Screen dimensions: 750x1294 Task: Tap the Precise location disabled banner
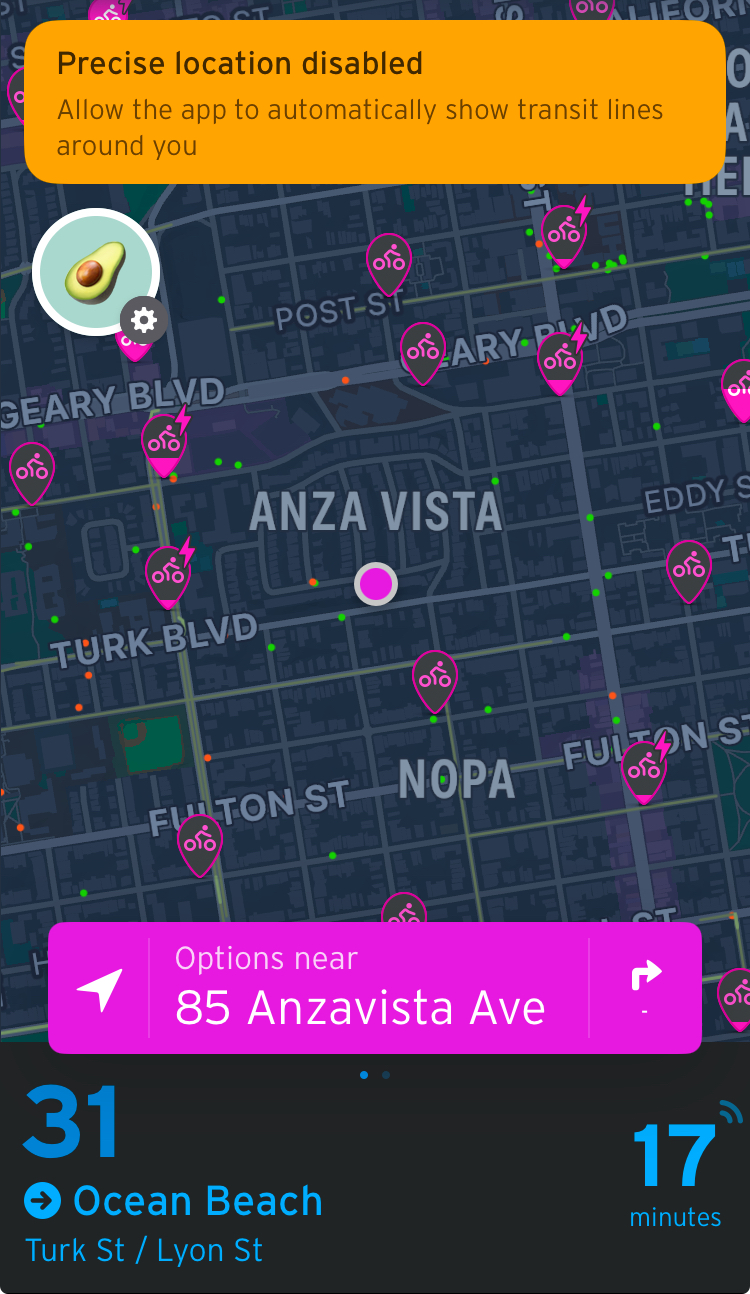pyautogui.click(x=375, y=102)
